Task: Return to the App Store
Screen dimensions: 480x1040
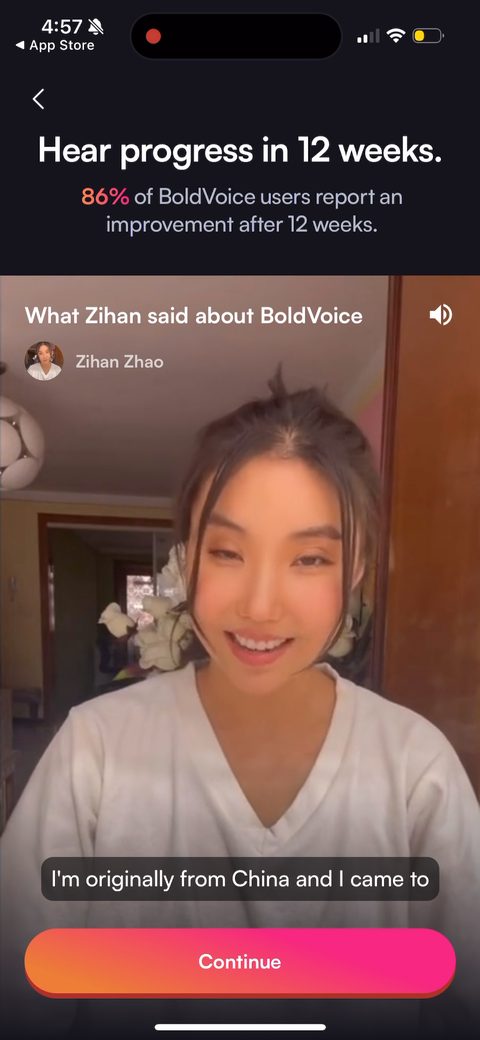Action: (x=55, y=46)
